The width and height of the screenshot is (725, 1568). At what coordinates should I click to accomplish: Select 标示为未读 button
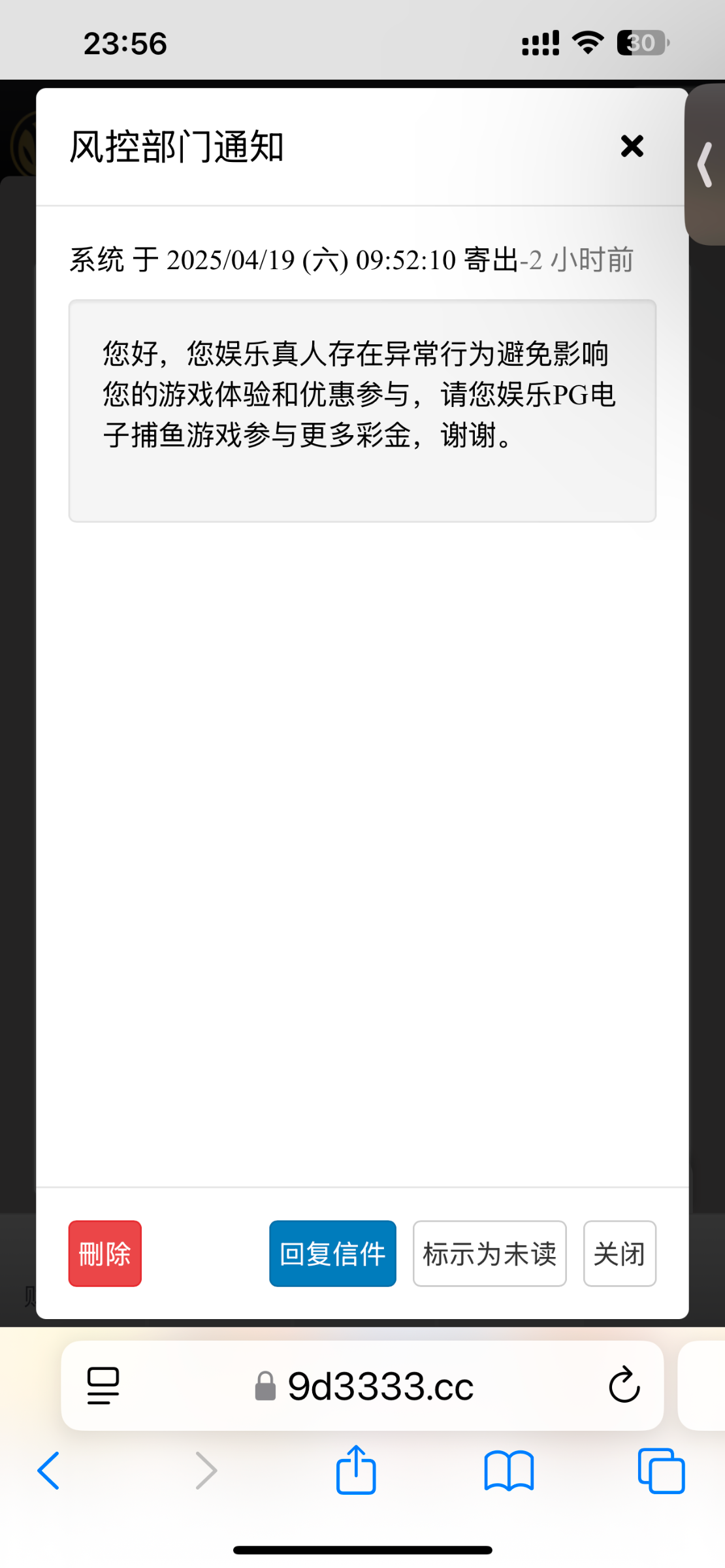(489, 1253)
